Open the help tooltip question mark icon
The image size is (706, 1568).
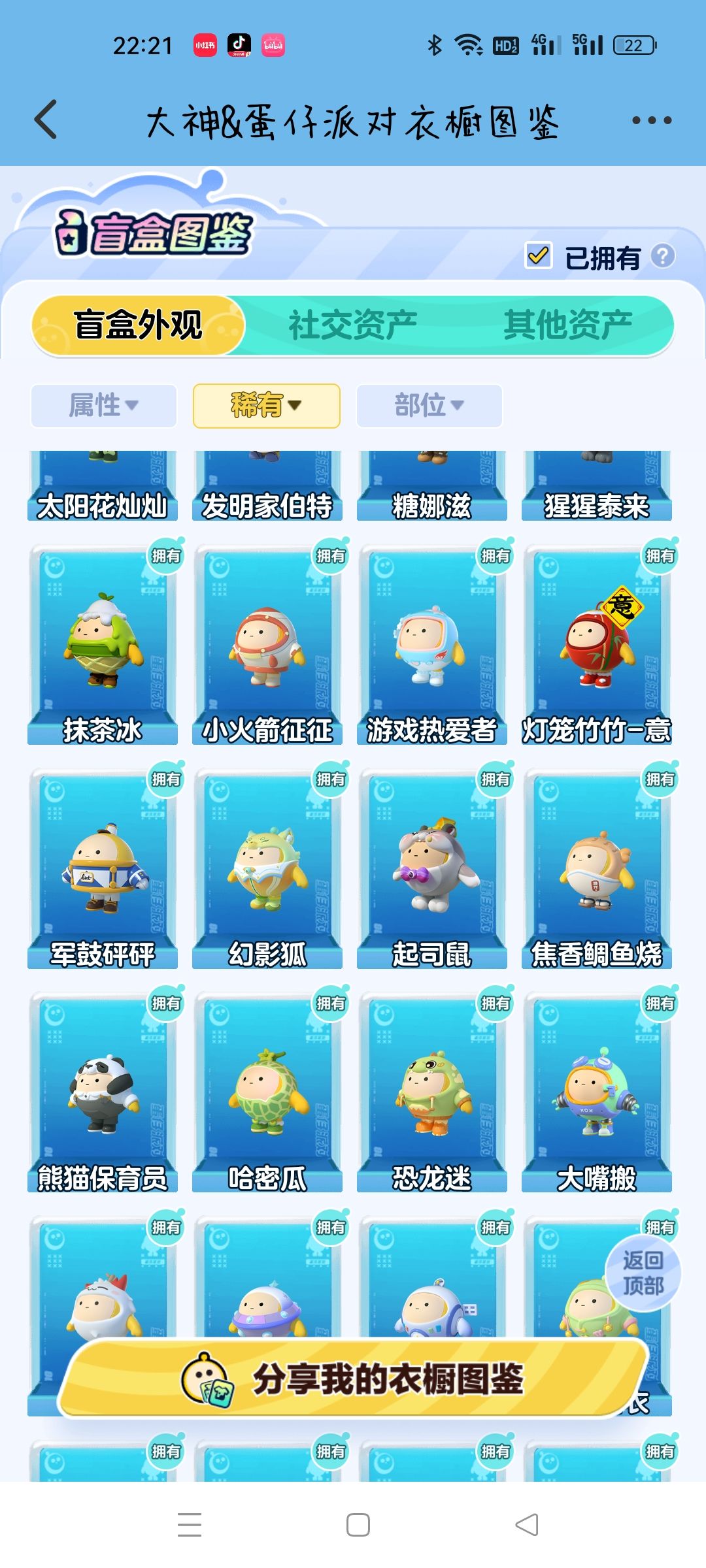(x=665, y=257)
